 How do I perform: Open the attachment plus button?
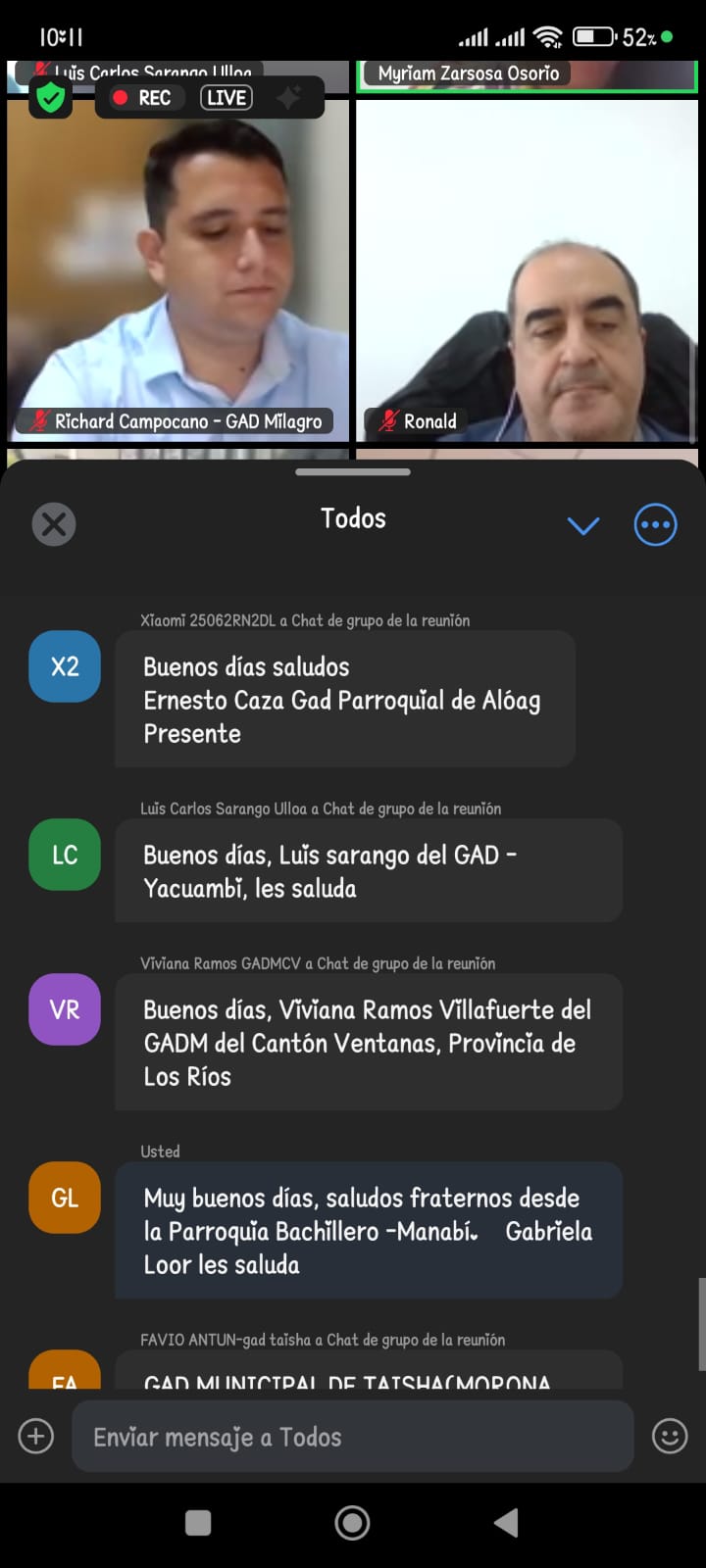pos(36,1437)
